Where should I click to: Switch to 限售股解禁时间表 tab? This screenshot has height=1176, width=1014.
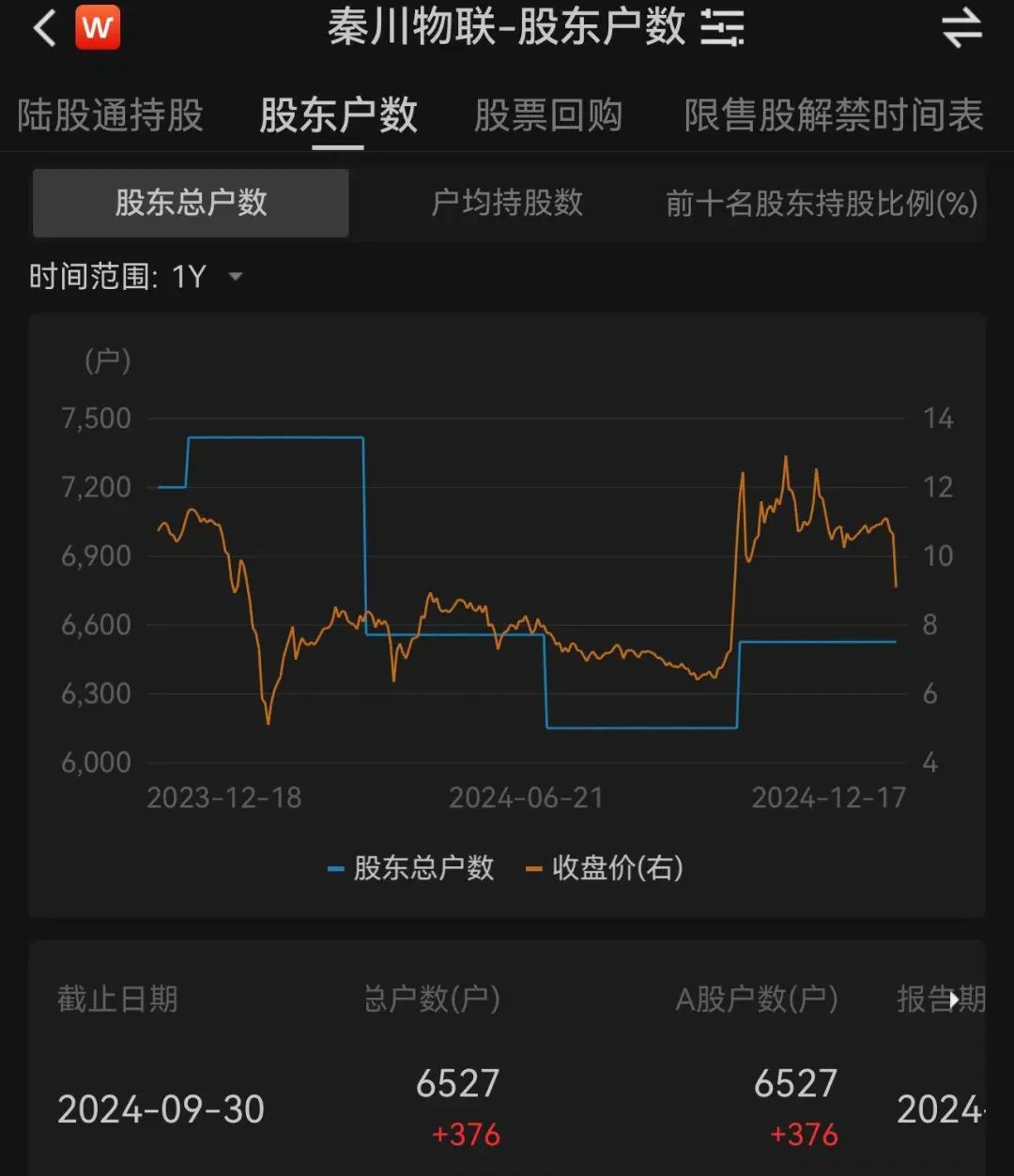833,115
